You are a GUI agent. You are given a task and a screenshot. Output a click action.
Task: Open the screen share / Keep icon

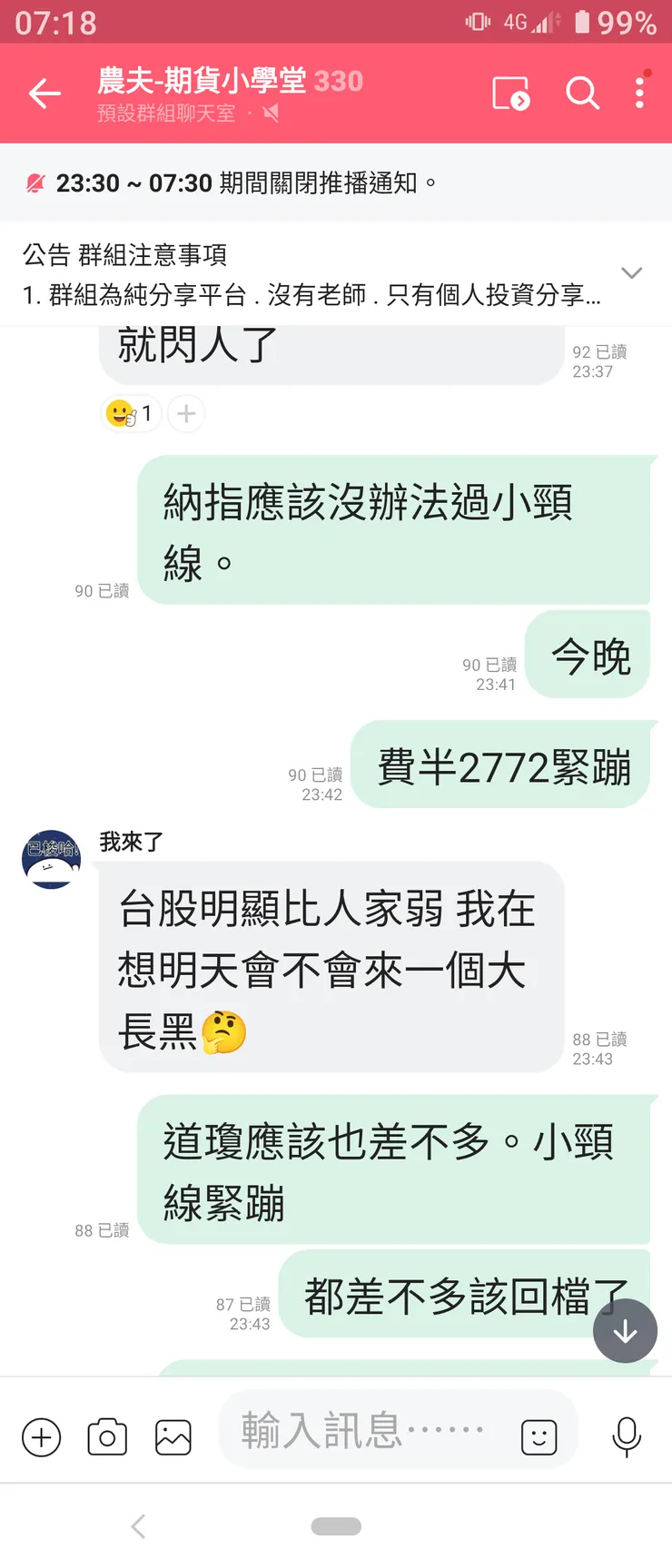[510, 93]
